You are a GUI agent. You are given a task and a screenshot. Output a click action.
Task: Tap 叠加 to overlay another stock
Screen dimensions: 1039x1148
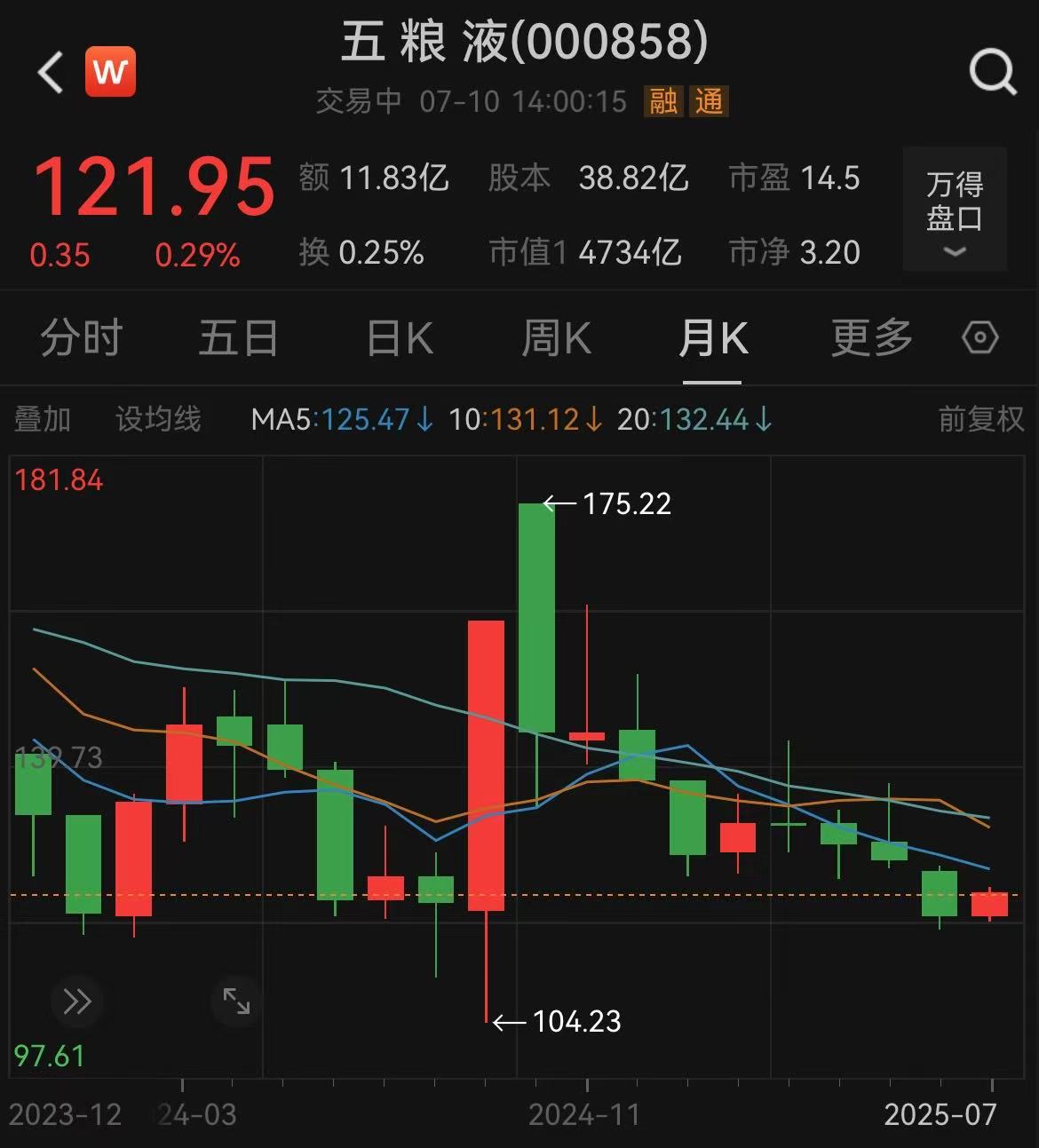click(x=43, y=419)
